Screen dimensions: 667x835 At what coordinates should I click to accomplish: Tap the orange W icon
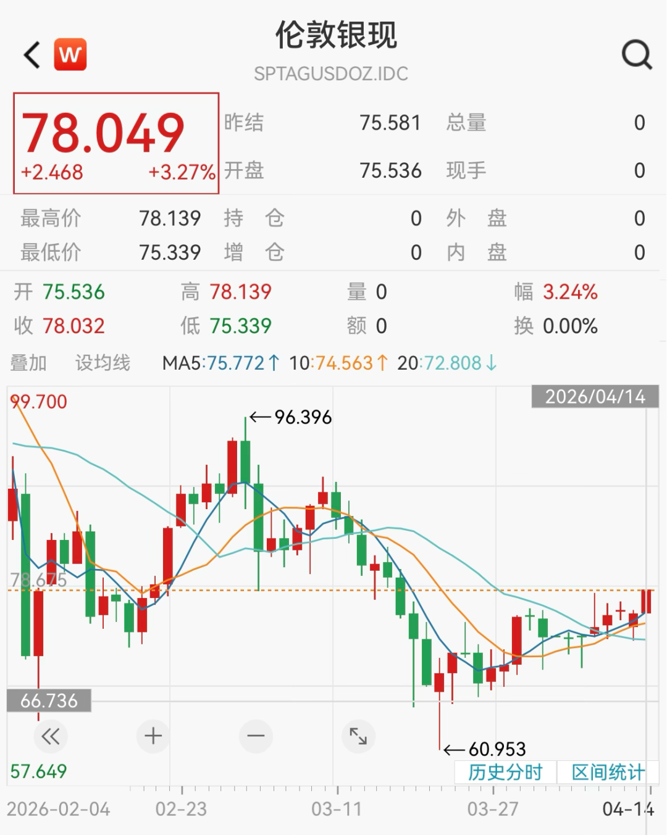71,54
